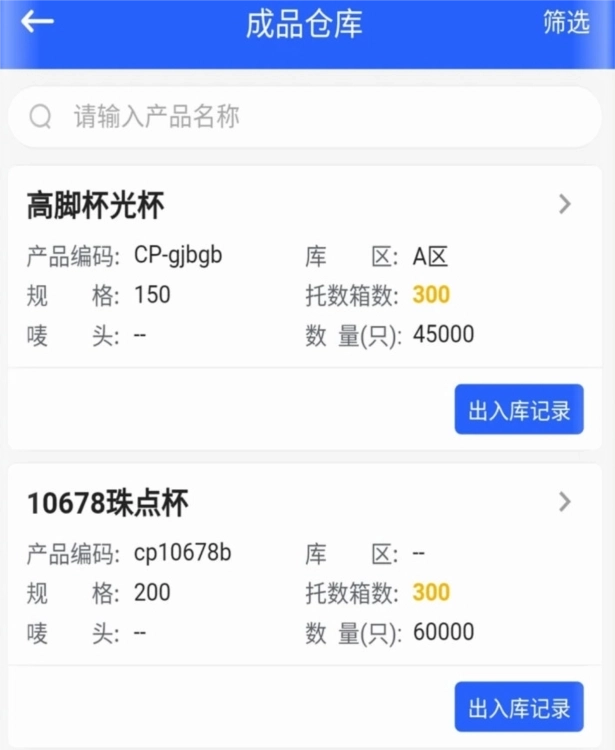Go back using the top-left arrow
Image resolution: width=615 pixels, height=750 pixels.
coord(37,22)
